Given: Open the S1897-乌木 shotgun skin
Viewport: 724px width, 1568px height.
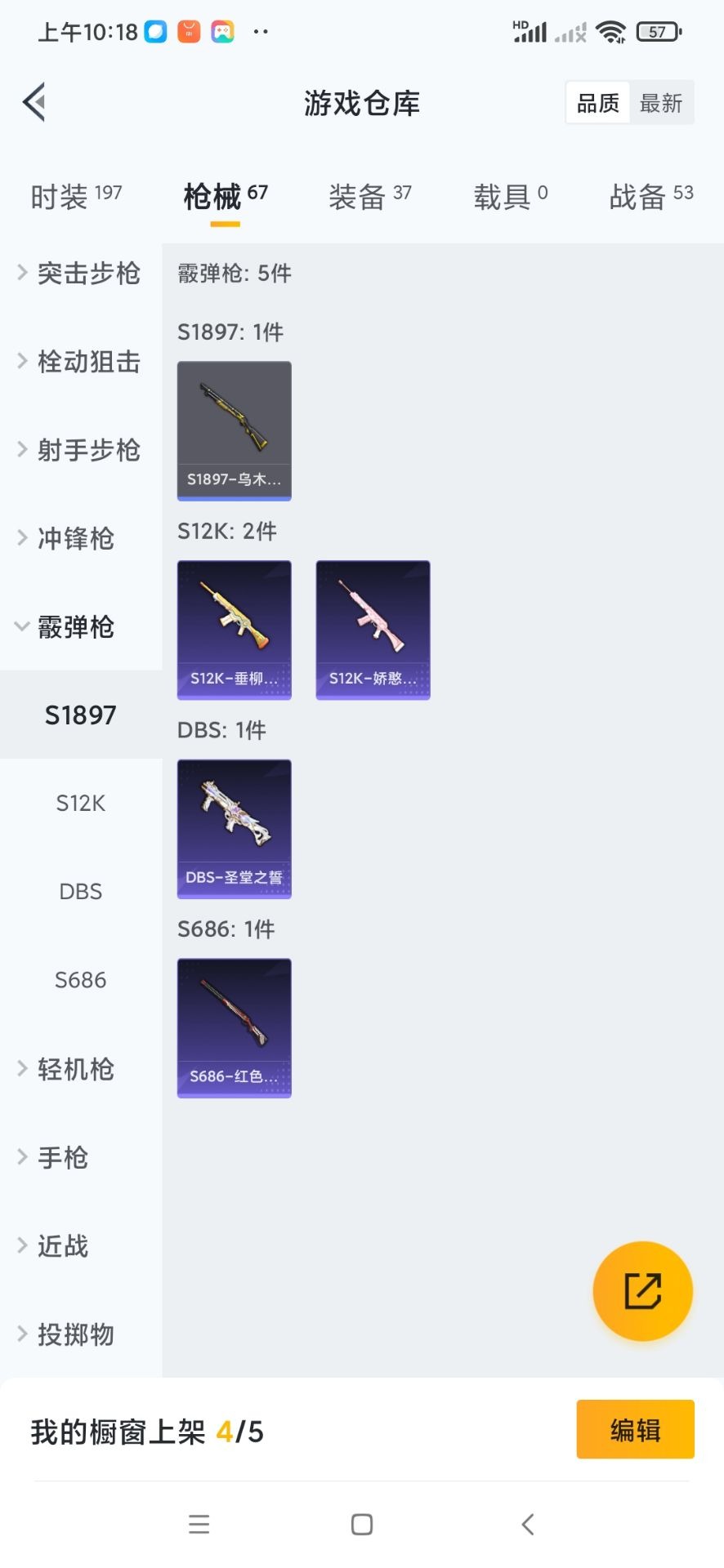Looking at the screenshot, I should [235, 430].
